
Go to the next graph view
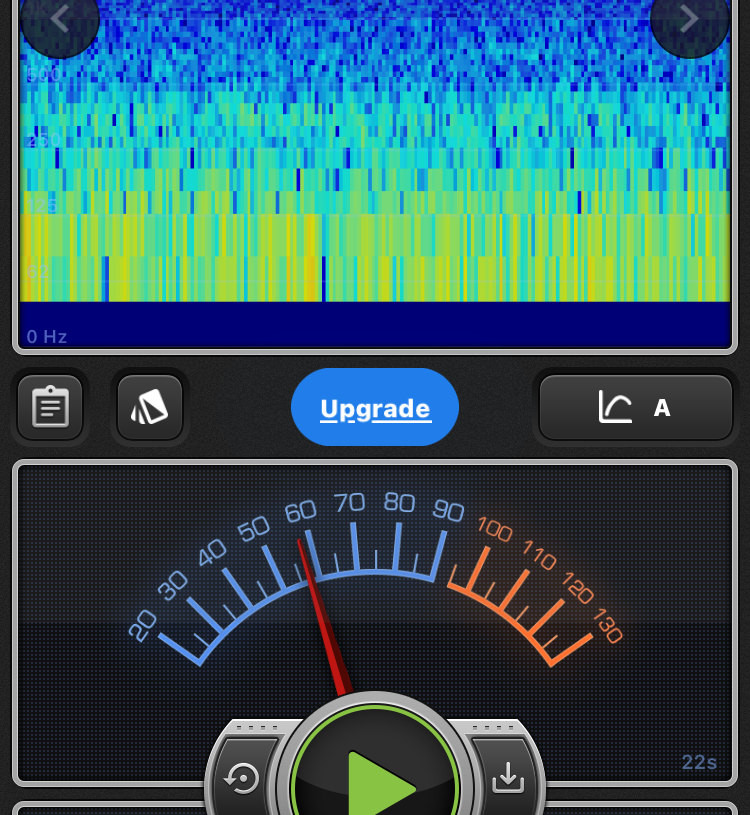tap(689, 19)
